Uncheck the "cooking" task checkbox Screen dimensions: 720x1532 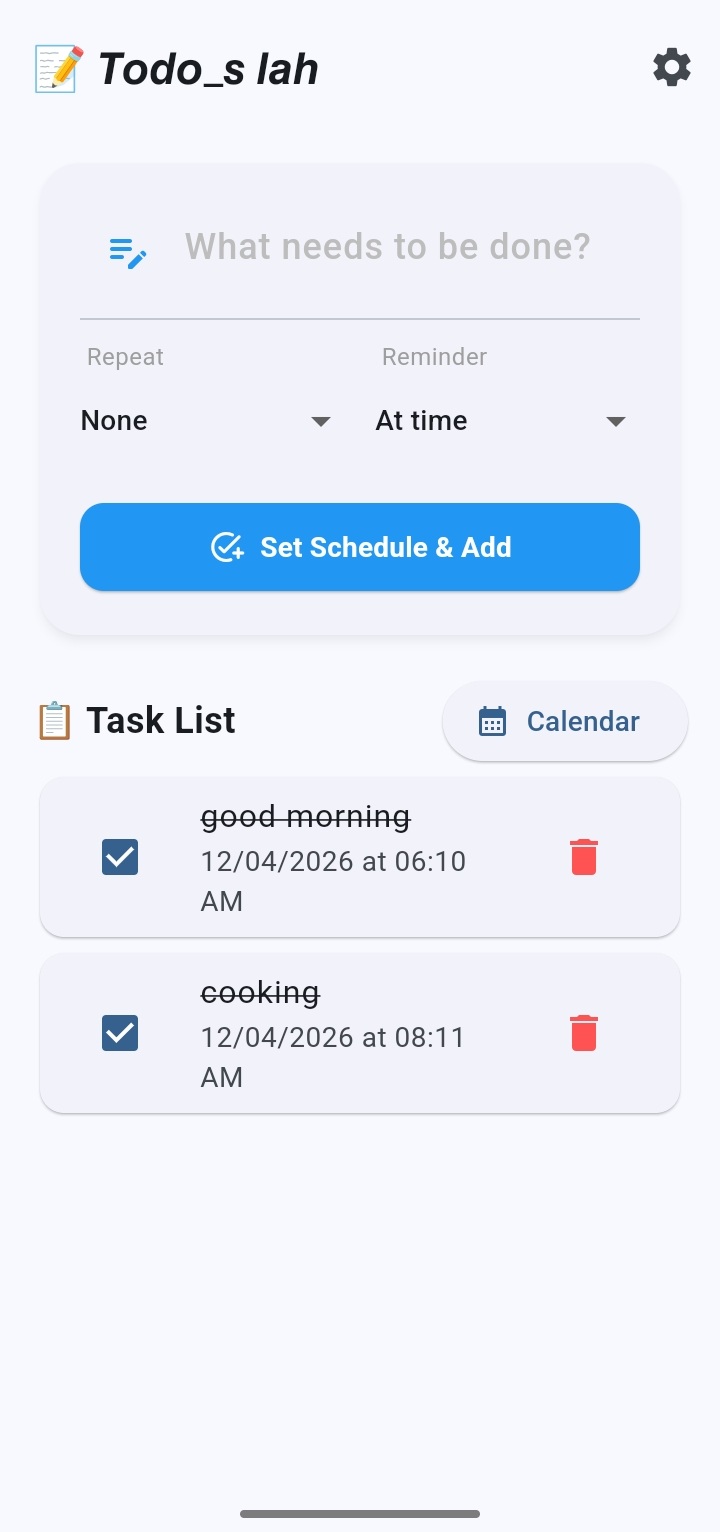119,1032
